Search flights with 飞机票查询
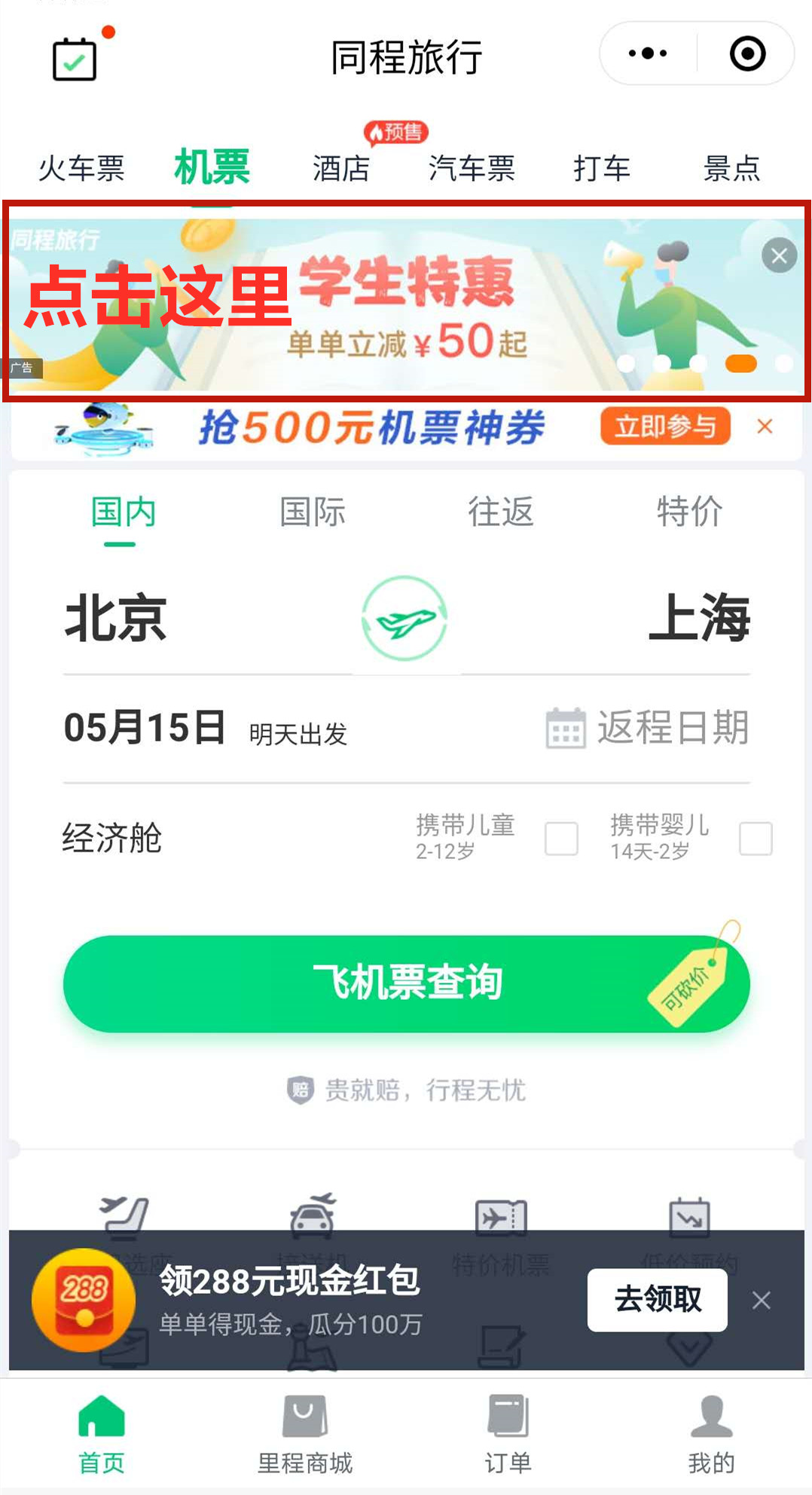The image size is (812, 1495). [x=407, y=983]
